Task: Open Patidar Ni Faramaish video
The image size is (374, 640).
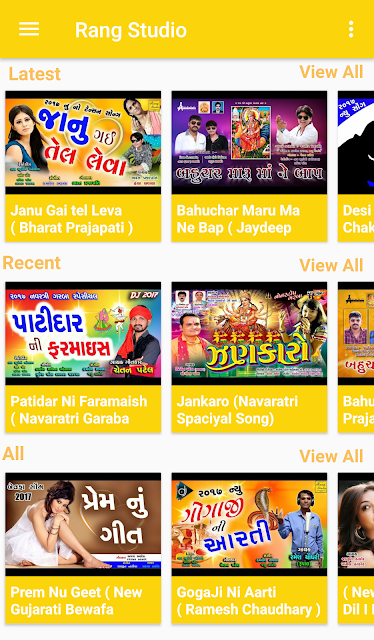Action: pyautogui.click(x=83, y=357)
